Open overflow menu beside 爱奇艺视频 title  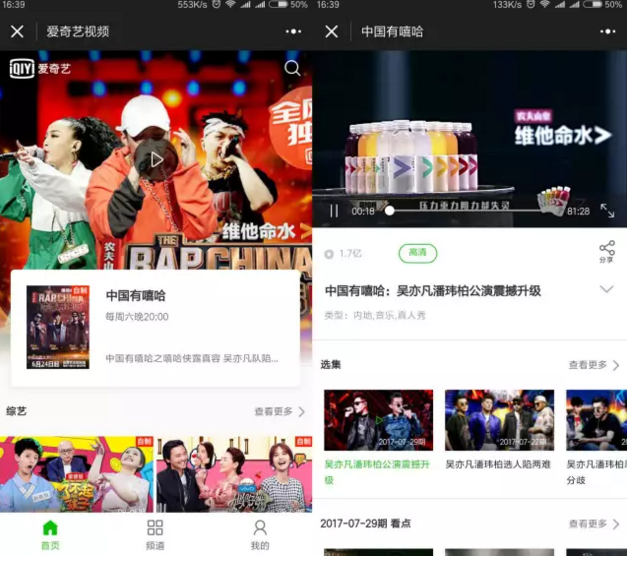[x=293, y=31]
